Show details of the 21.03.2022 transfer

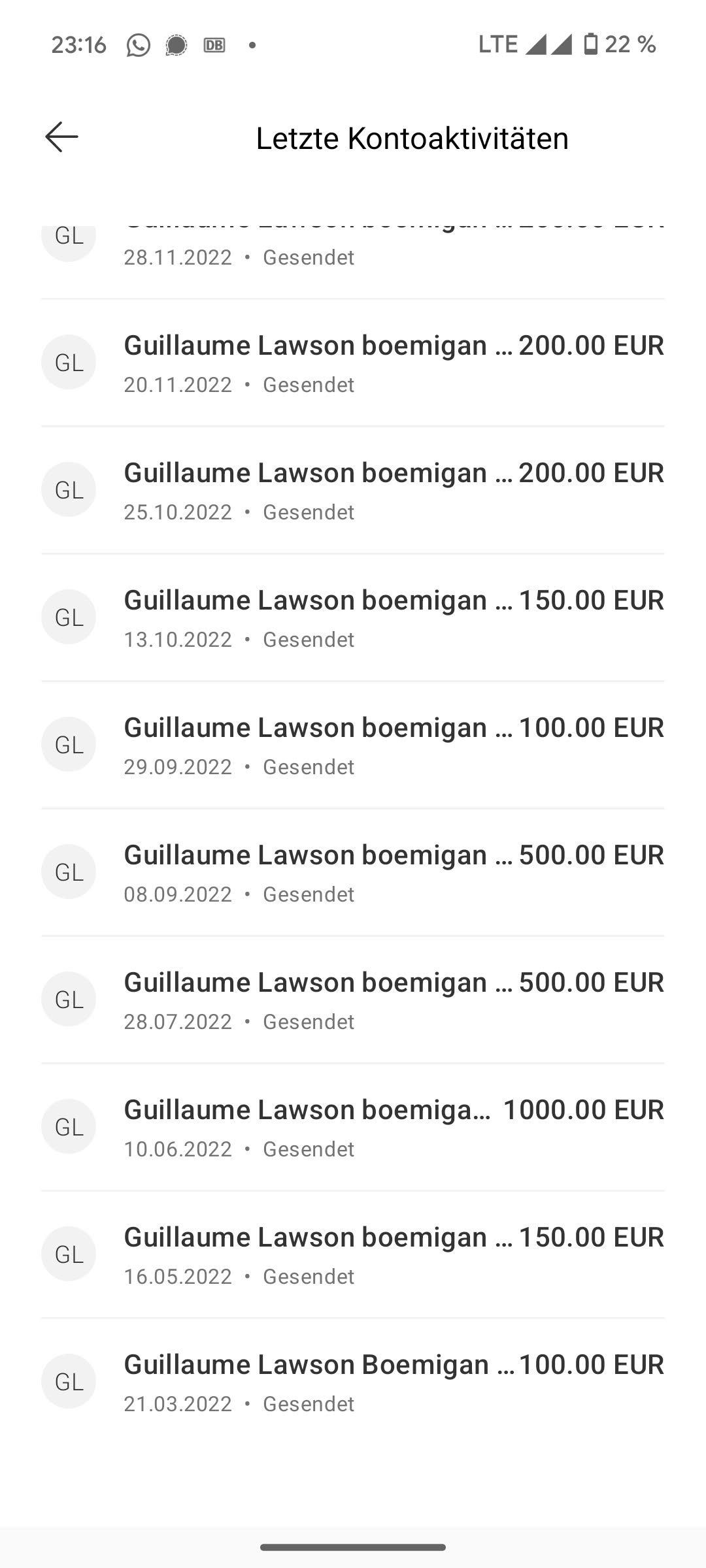click(353, 1382)
